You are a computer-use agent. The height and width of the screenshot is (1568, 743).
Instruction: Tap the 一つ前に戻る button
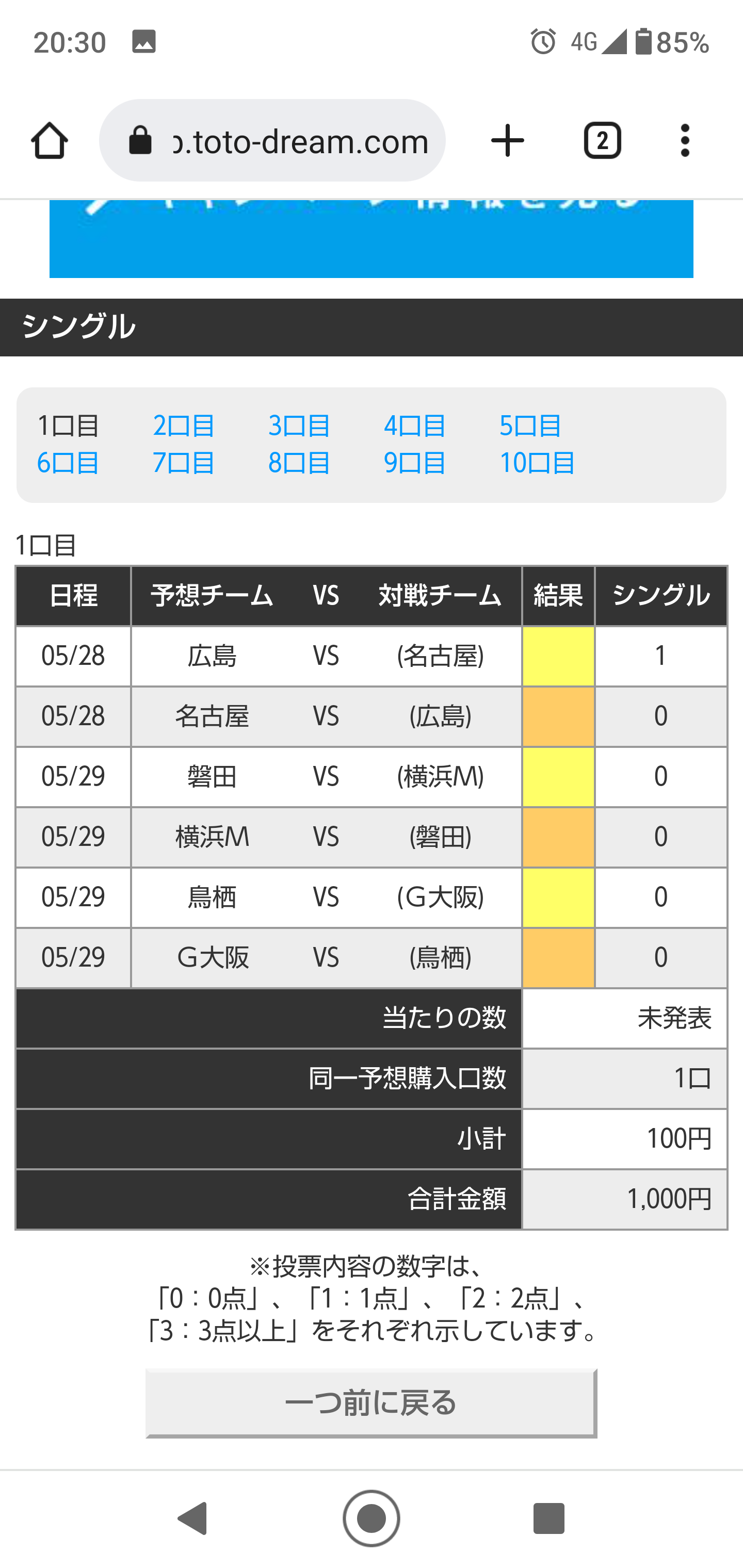(x=371, y=1403)
